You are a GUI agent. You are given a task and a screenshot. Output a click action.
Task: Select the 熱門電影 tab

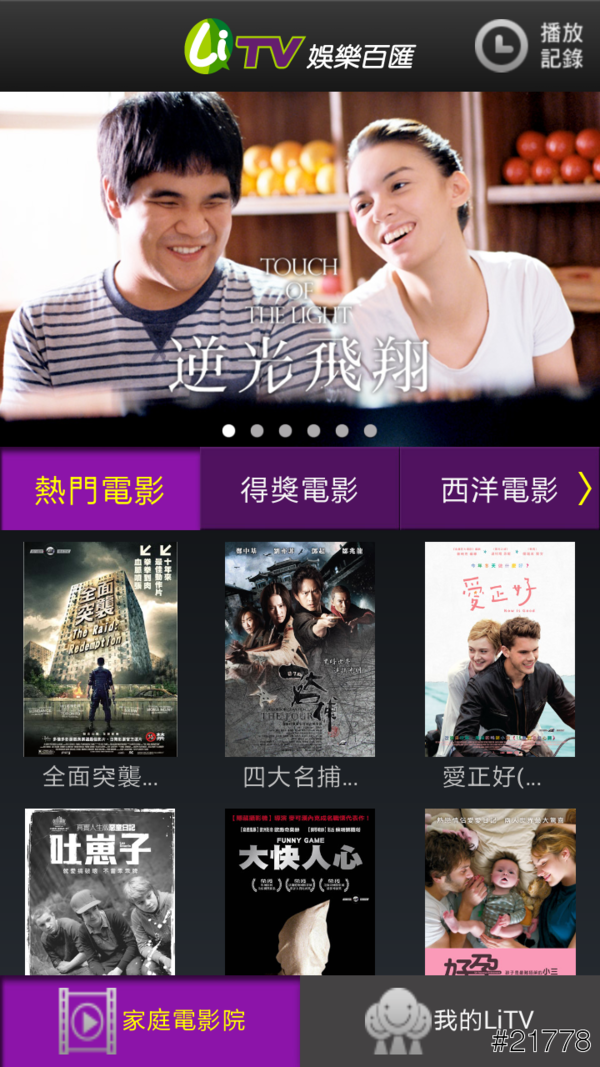(x=100, y=489)
